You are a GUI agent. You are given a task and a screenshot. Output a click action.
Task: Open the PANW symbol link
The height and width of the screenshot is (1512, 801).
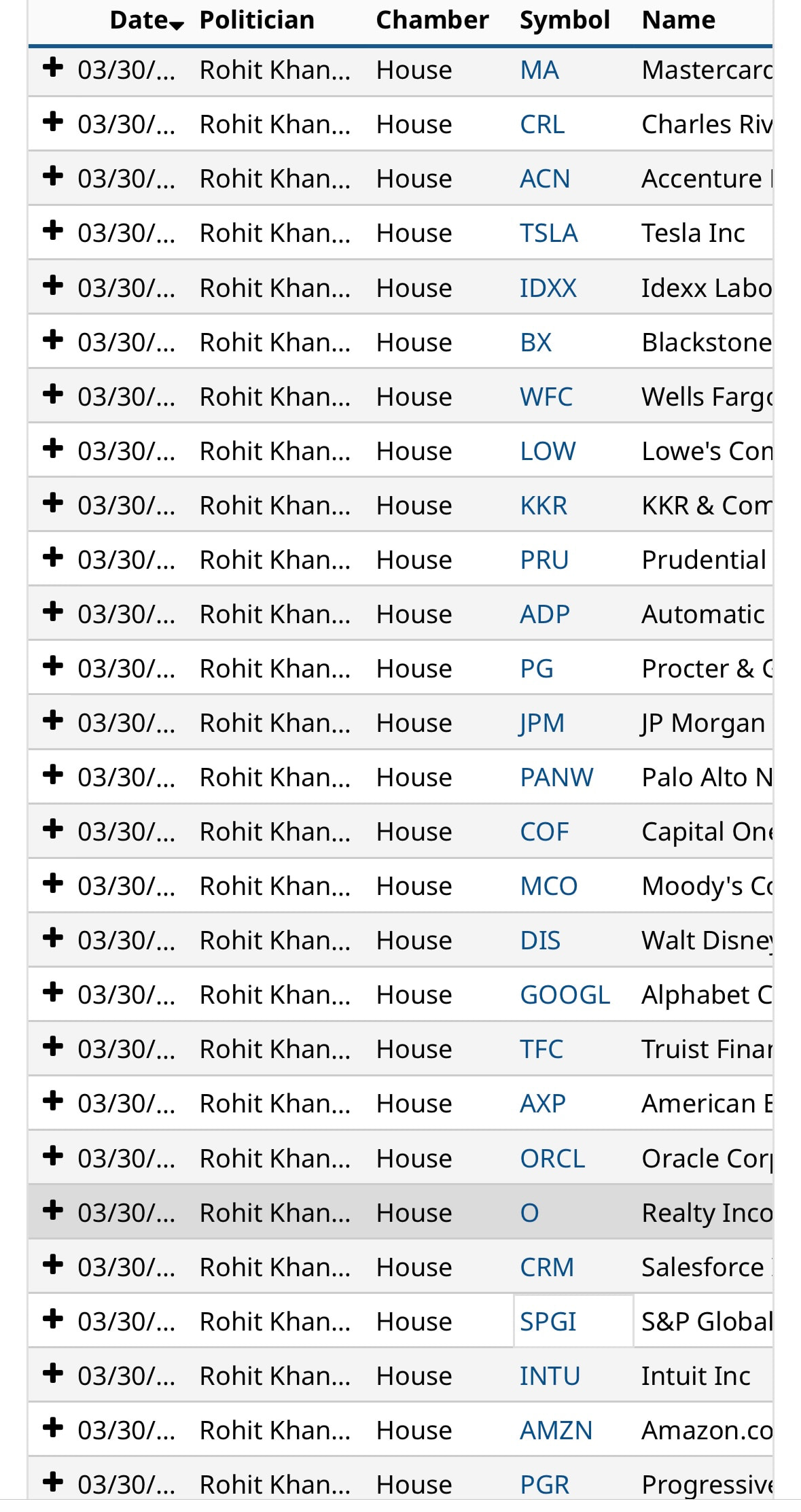tap(556, 777)
